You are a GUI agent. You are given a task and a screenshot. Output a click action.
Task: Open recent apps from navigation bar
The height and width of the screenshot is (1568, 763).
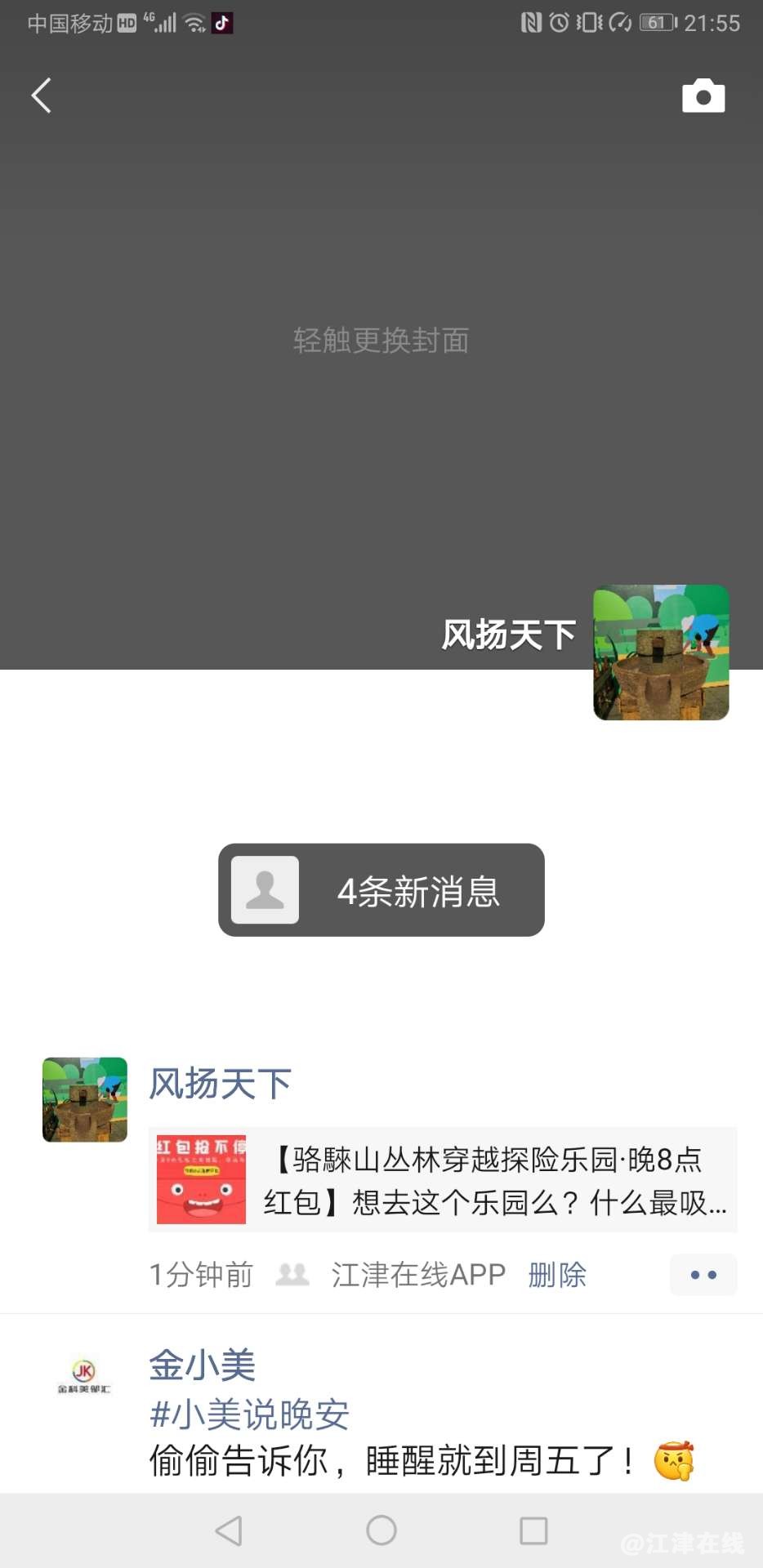pos(533,1530)
